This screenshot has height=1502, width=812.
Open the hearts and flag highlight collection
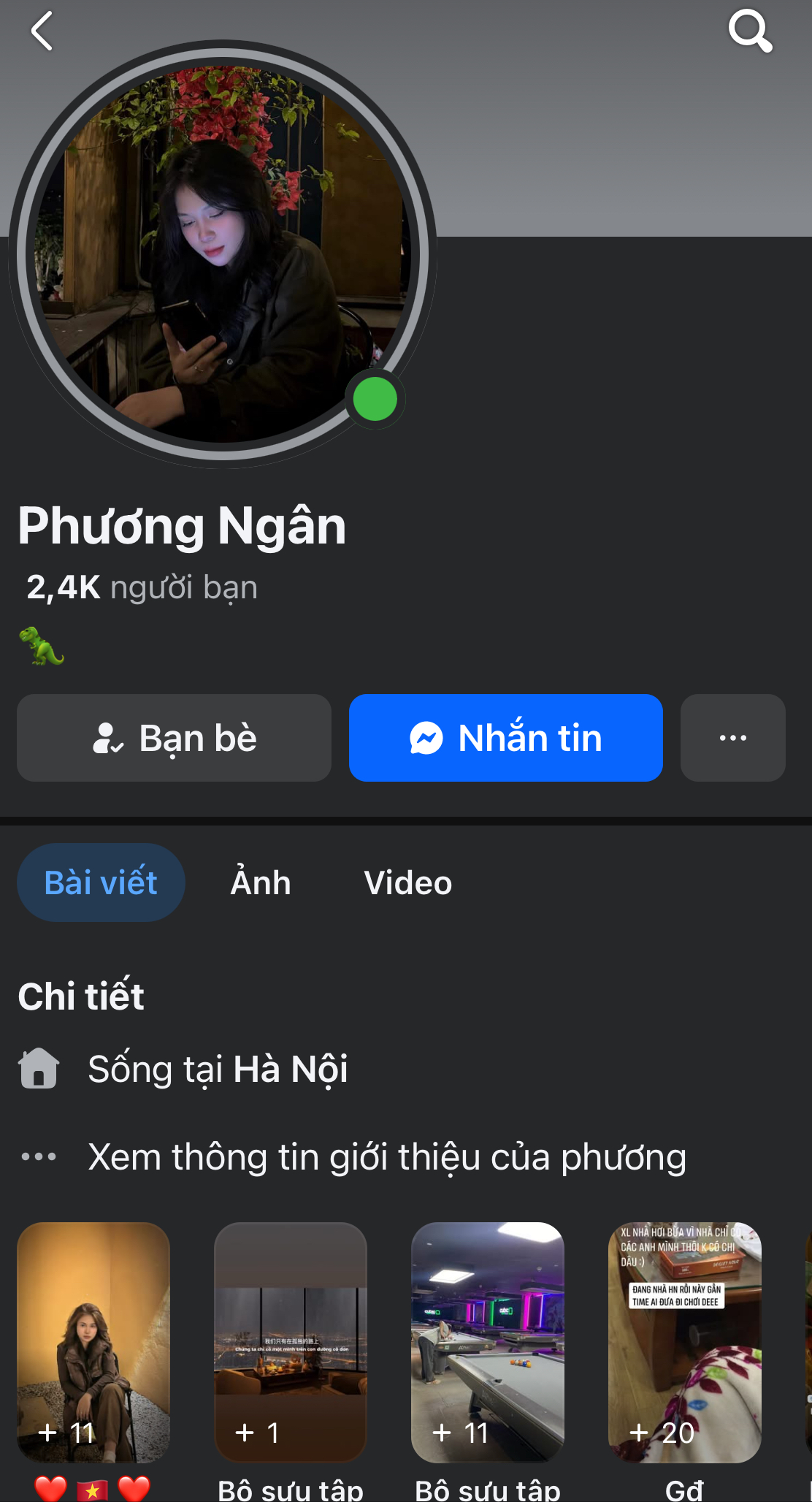pyautogui.click(x=93, y=1343)
